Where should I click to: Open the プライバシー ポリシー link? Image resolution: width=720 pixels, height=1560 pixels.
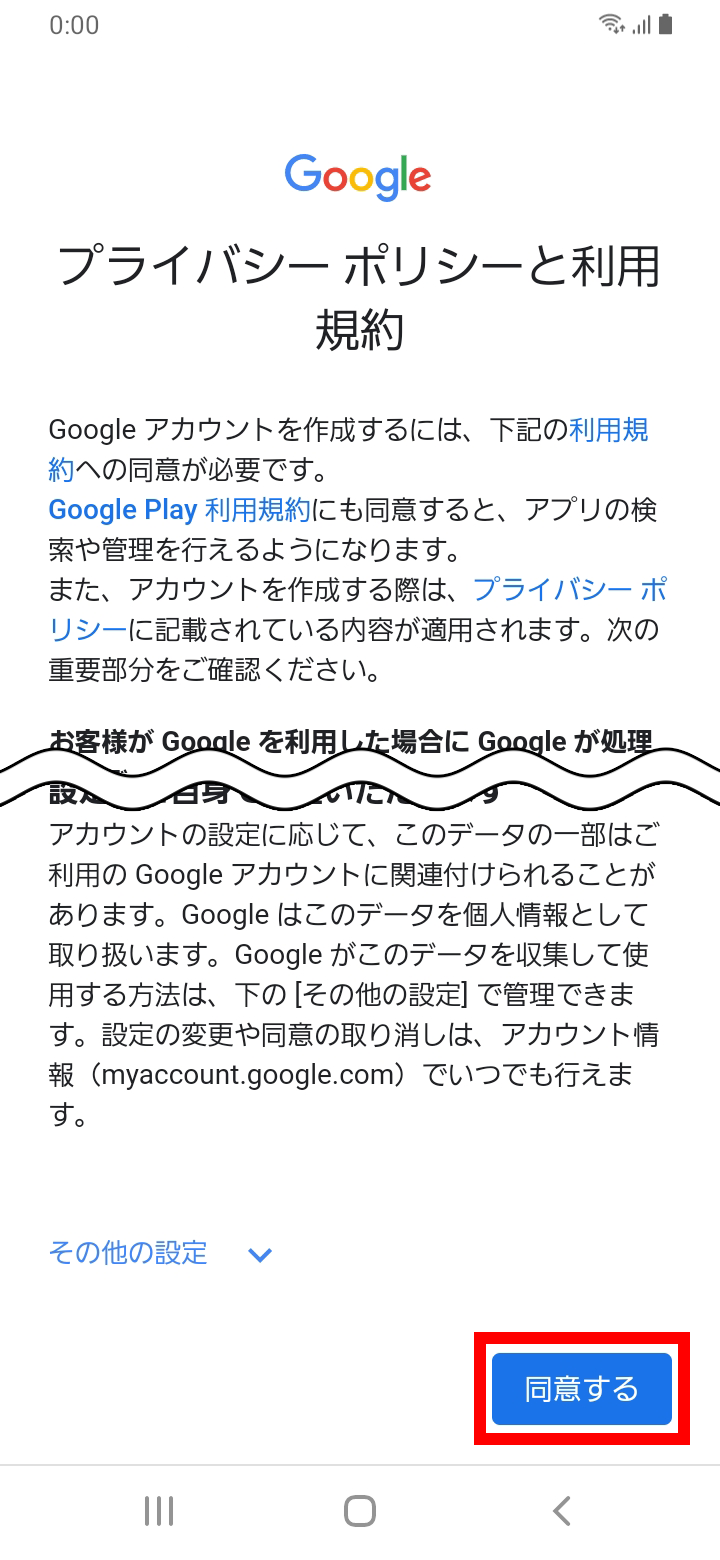pos(568,590)
